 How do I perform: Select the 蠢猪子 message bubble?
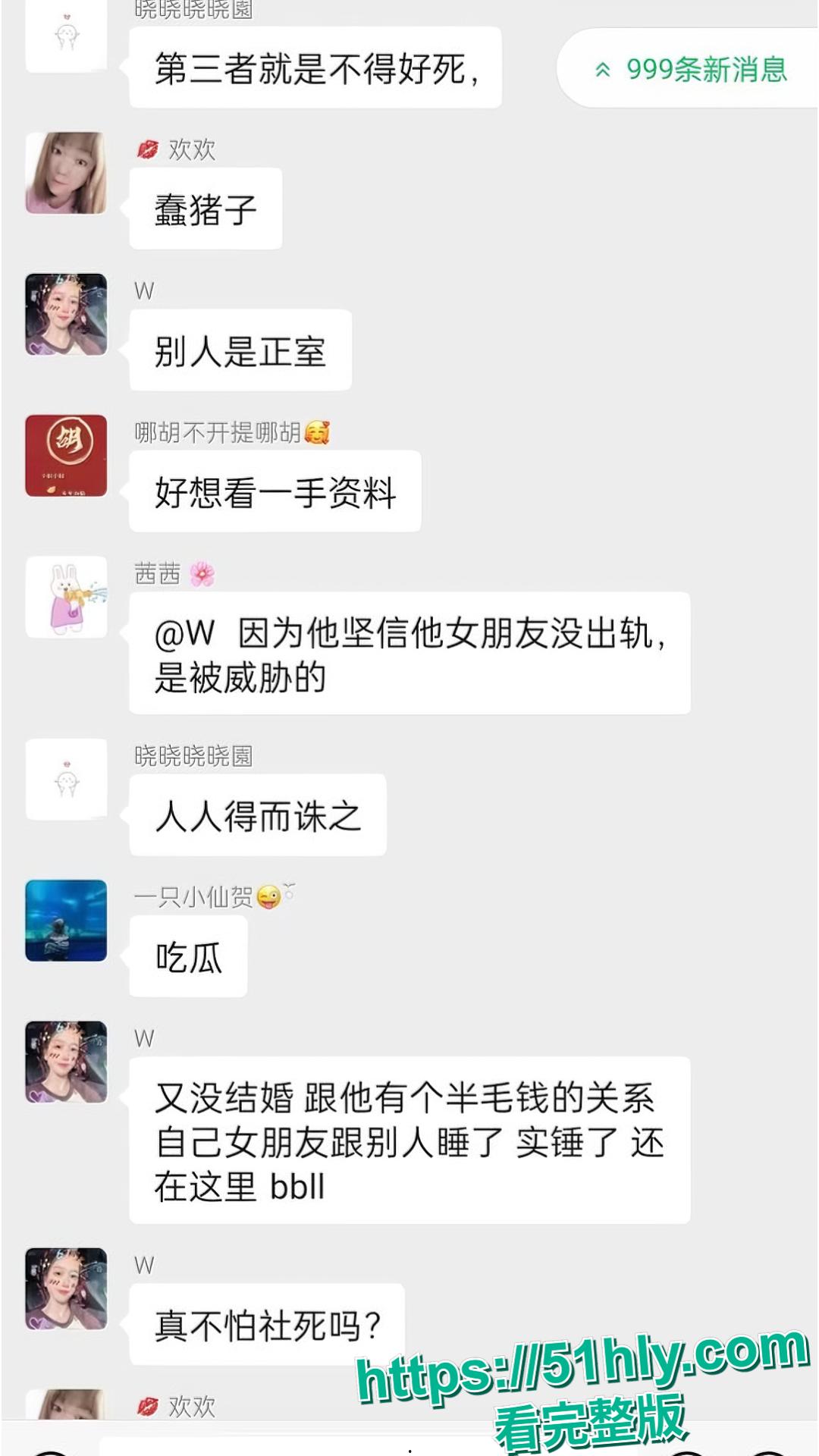(203, 206)
